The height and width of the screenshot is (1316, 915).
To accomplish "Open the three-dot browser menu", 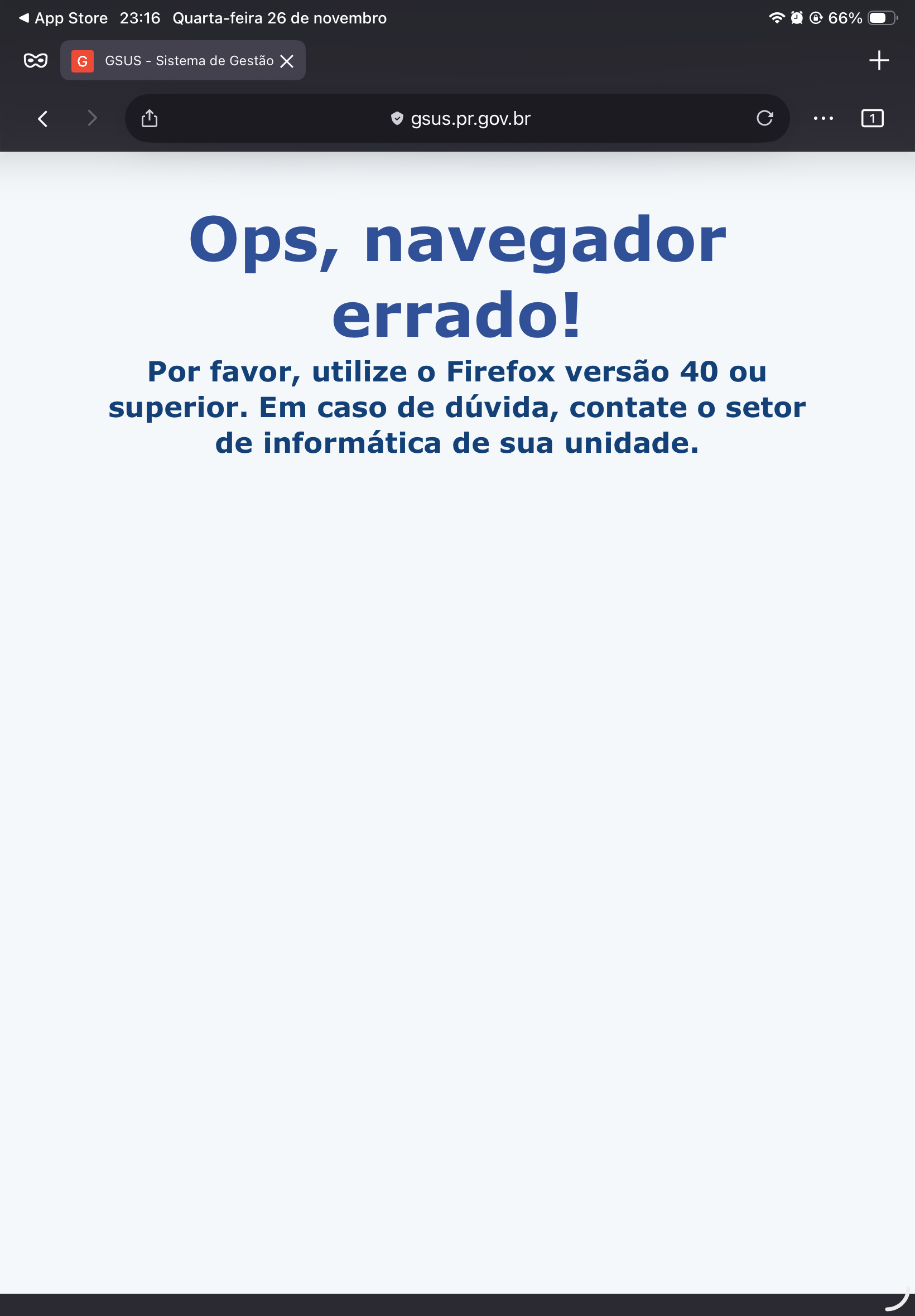I will pos(823,119).
